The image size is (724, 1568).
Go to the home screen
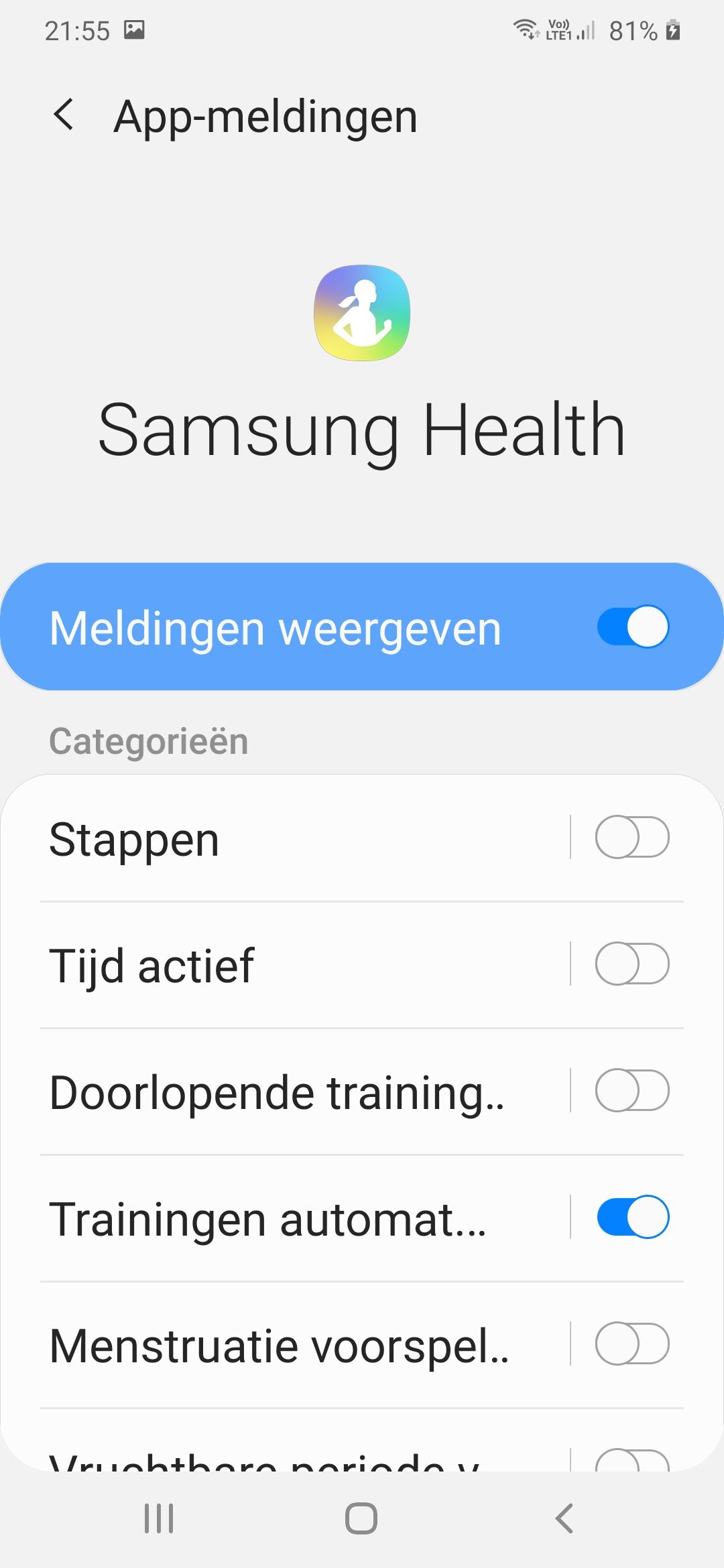click(x=361, y=1518)
